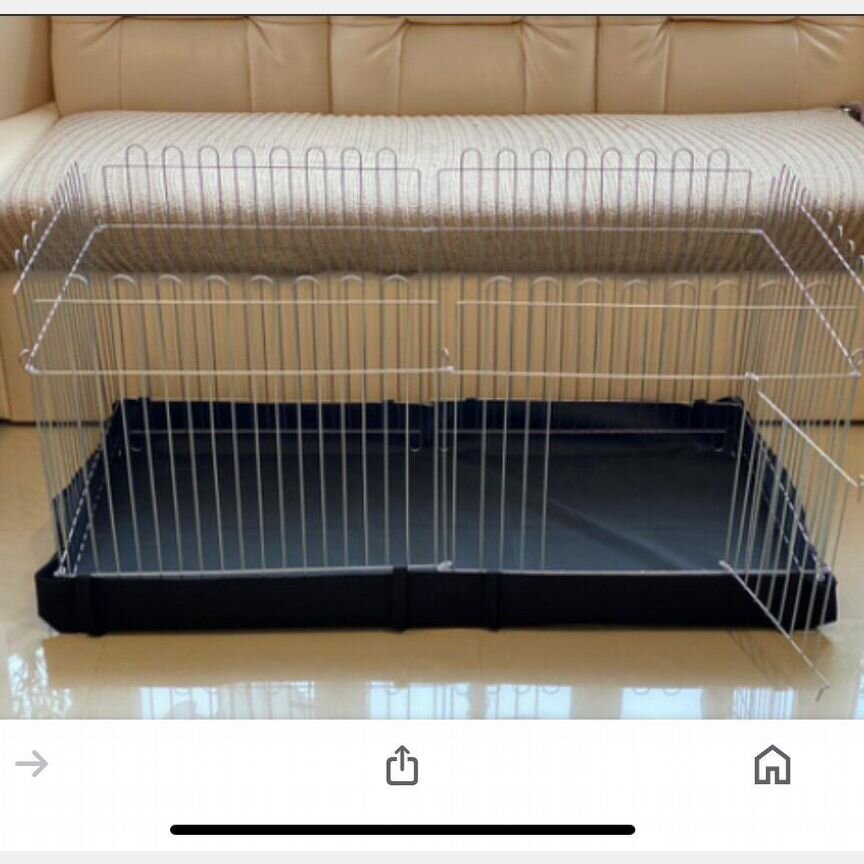
Task: Tap the share icon in the bottom toolbar
Action: pyautogui.click(x=401, y=765)
